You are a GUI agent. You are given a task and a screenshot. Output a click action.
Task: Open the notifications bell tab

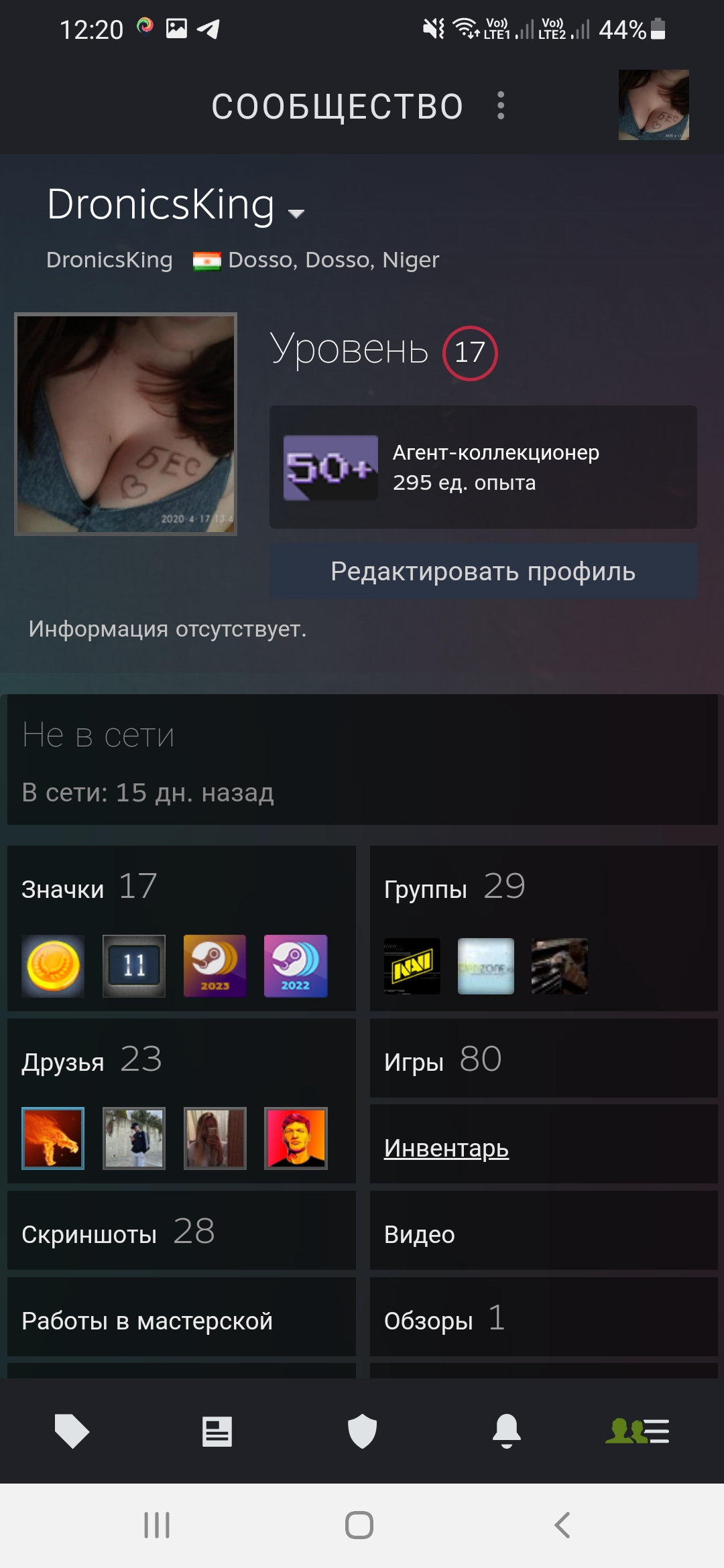coord(507,1431)
